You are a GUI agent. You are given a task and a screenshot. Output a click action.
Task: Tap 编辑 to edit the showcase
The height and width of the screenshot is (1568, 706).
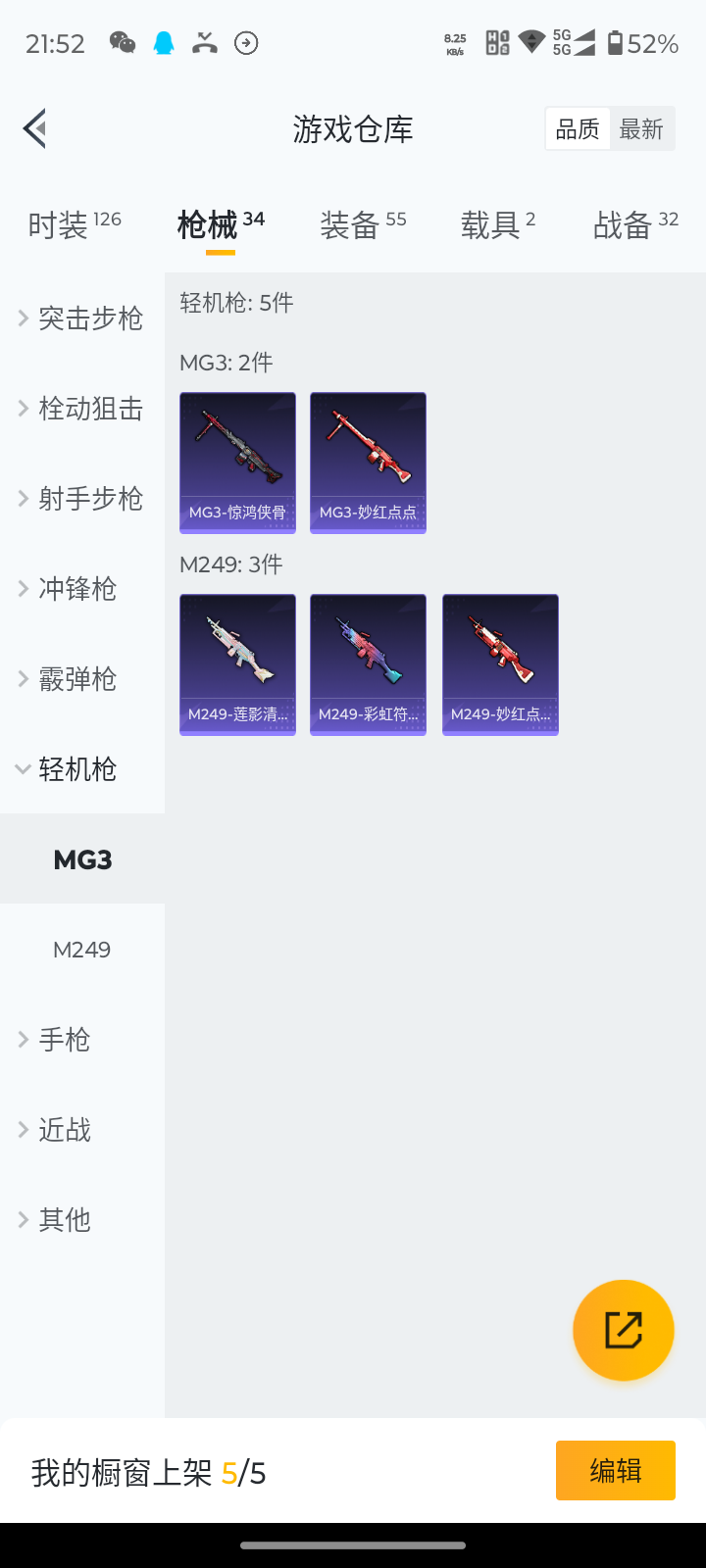click(x=615, y=1470)
